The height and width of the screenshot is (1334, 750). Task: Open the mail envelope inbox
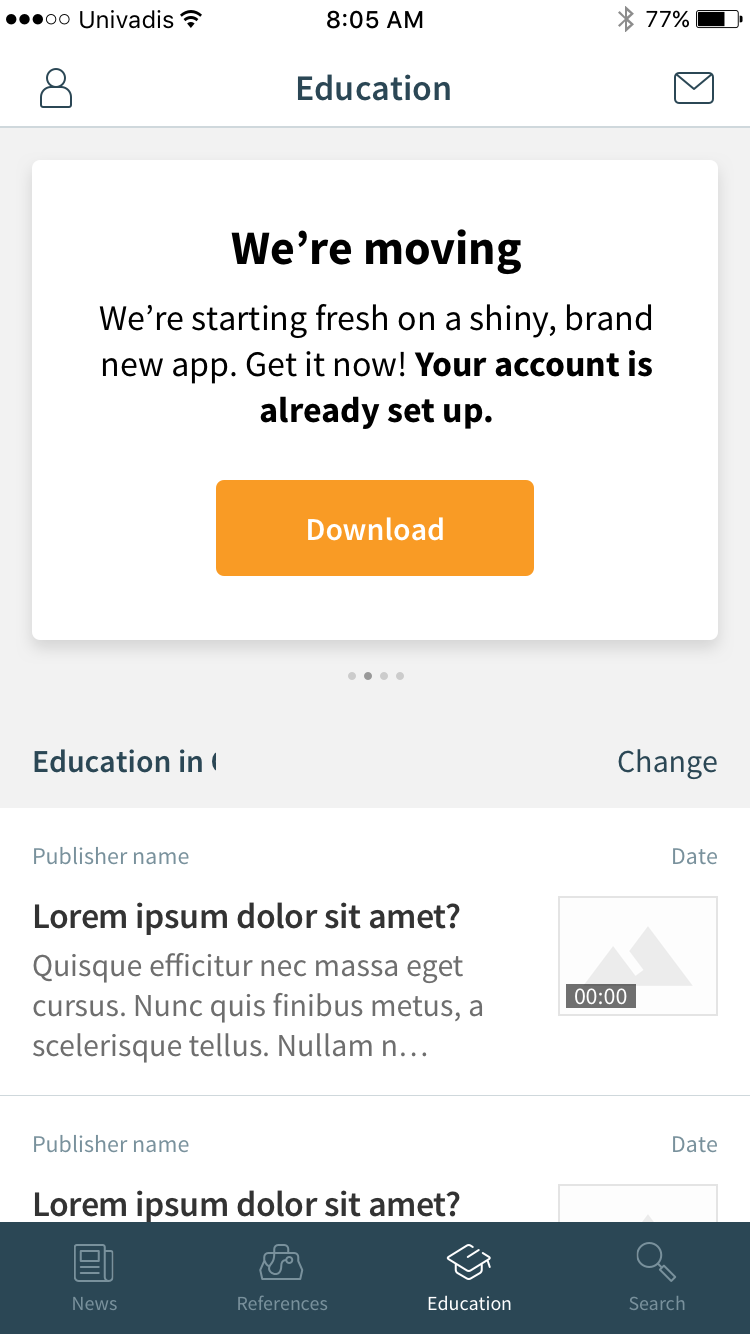coord(694,88)
